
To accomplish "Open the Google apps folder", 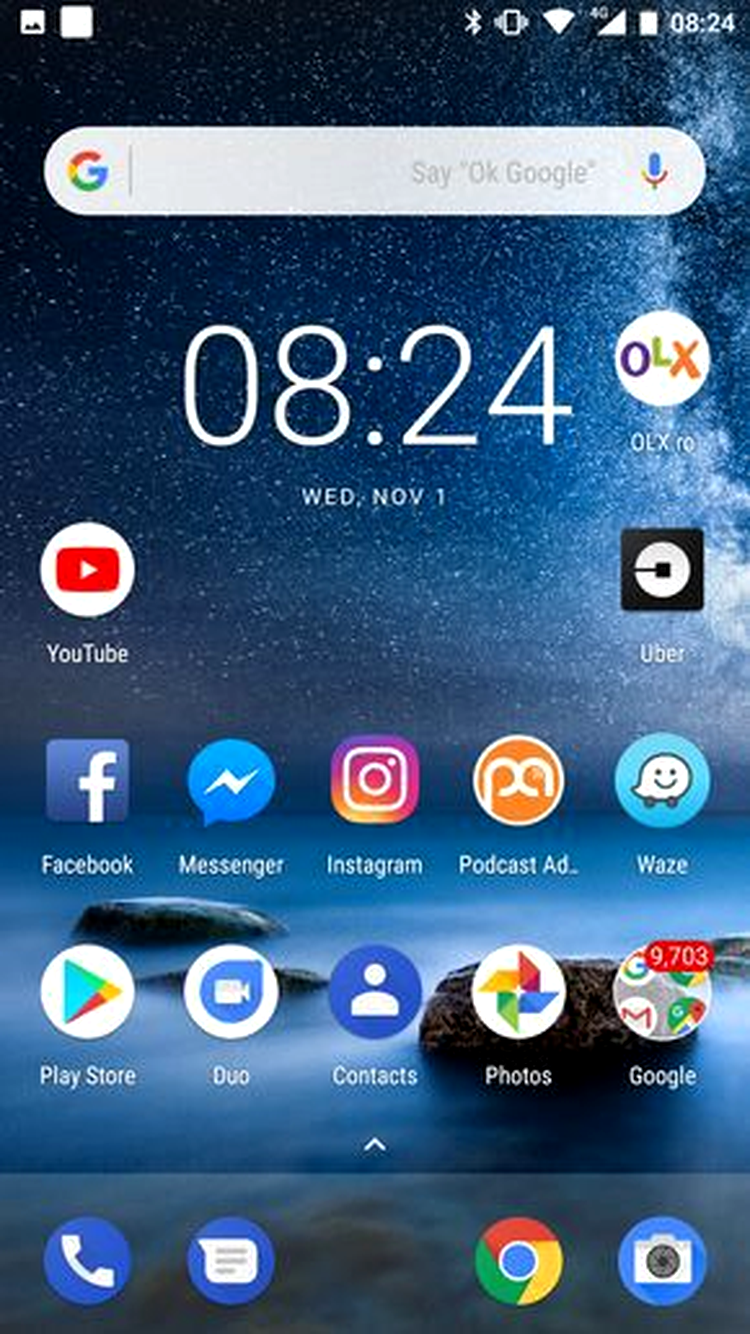I will (662, 992).
